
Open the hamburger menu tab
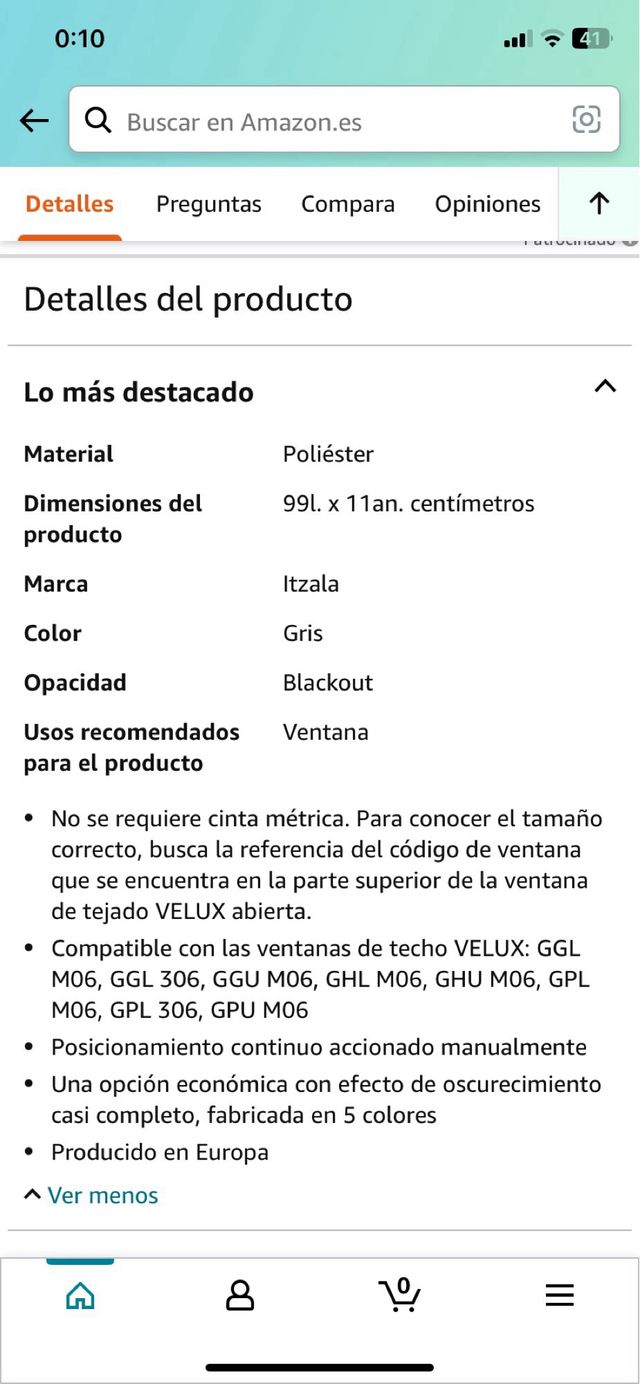[x=559, y=1296]
